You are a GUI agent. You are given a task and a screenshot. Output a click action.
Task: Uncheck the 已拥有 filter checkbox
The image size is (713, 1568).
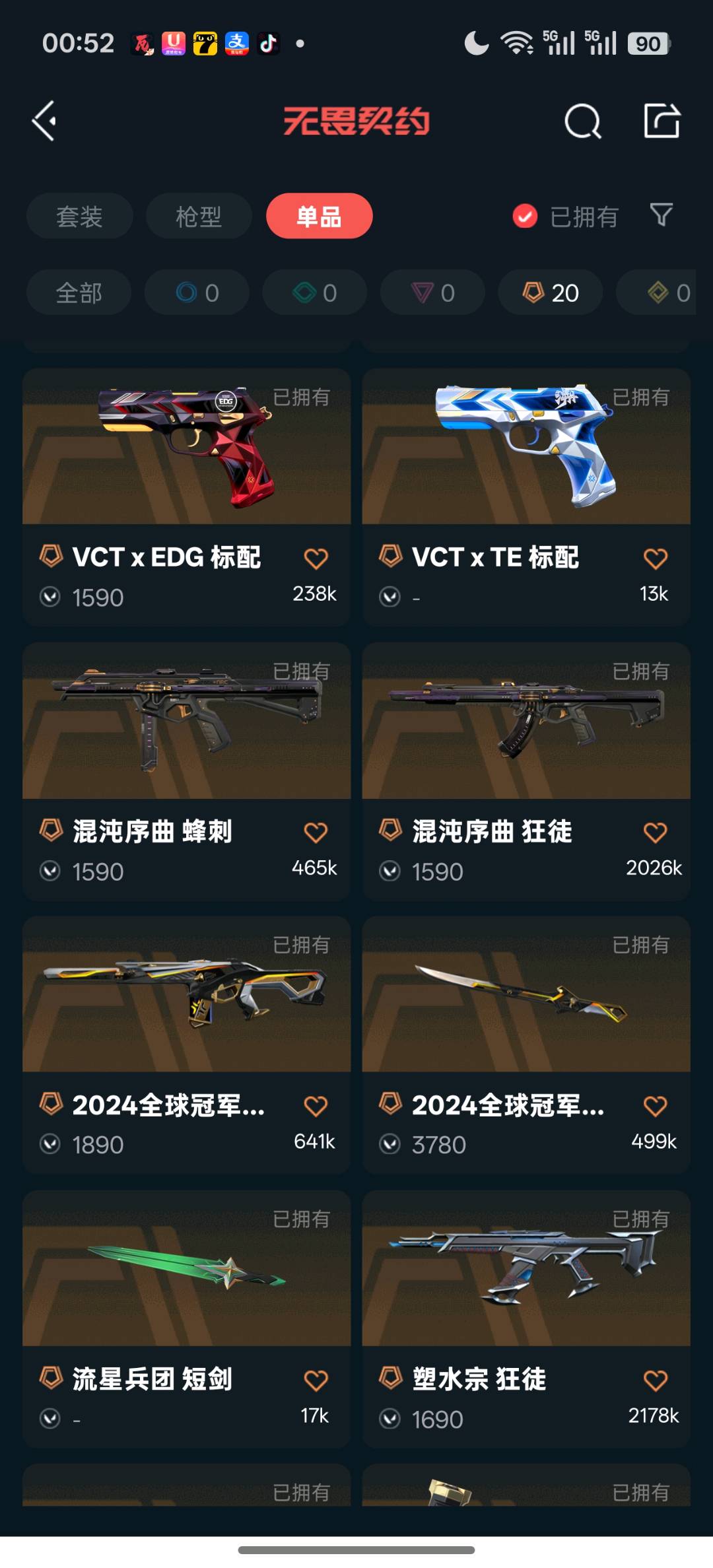pyautogui.click(x=525, y=216)
